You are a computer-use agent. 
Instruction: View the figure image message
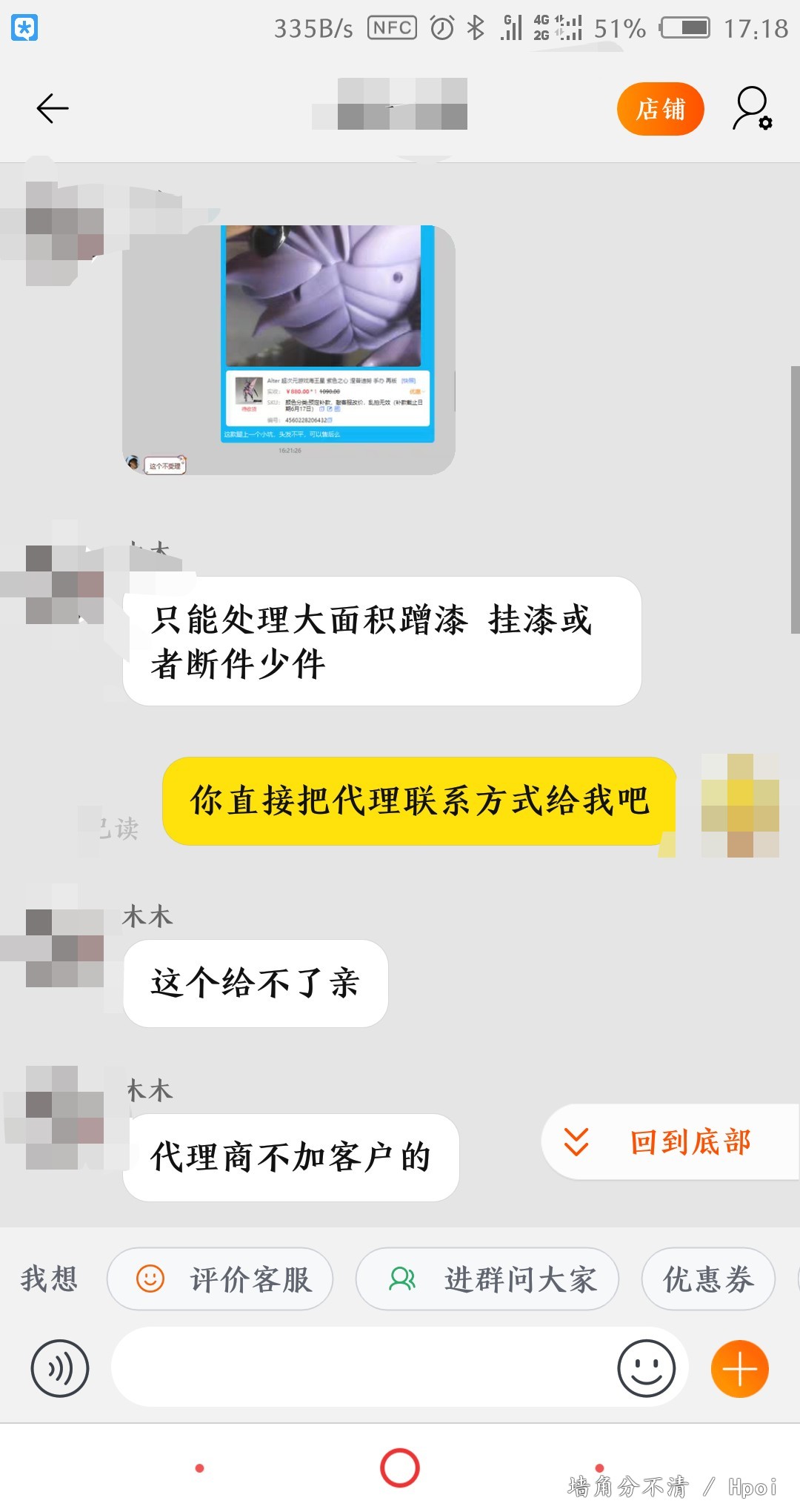coord(327,334)
